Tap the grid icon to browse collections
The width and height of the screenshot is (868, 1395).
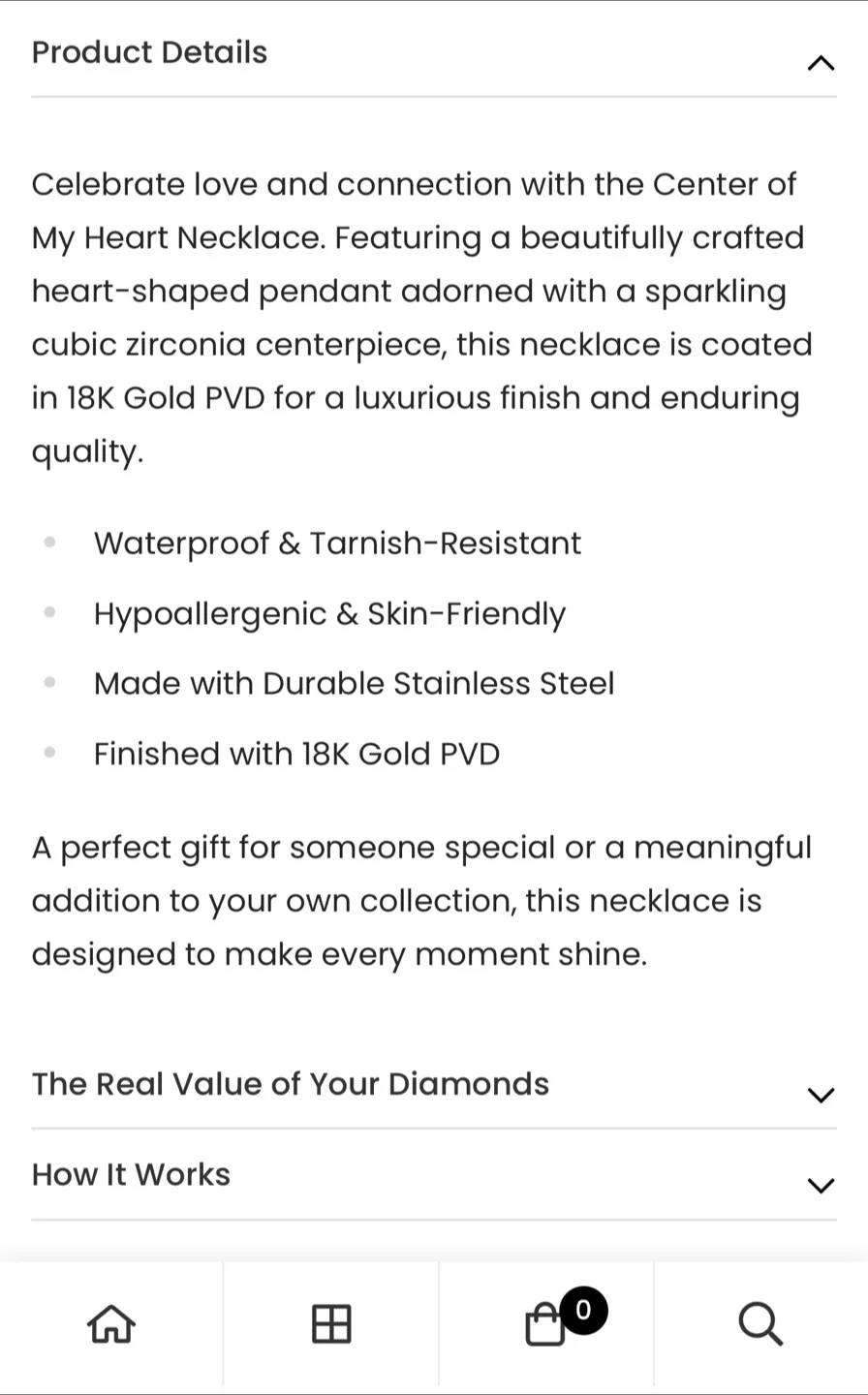(329, 1324)
